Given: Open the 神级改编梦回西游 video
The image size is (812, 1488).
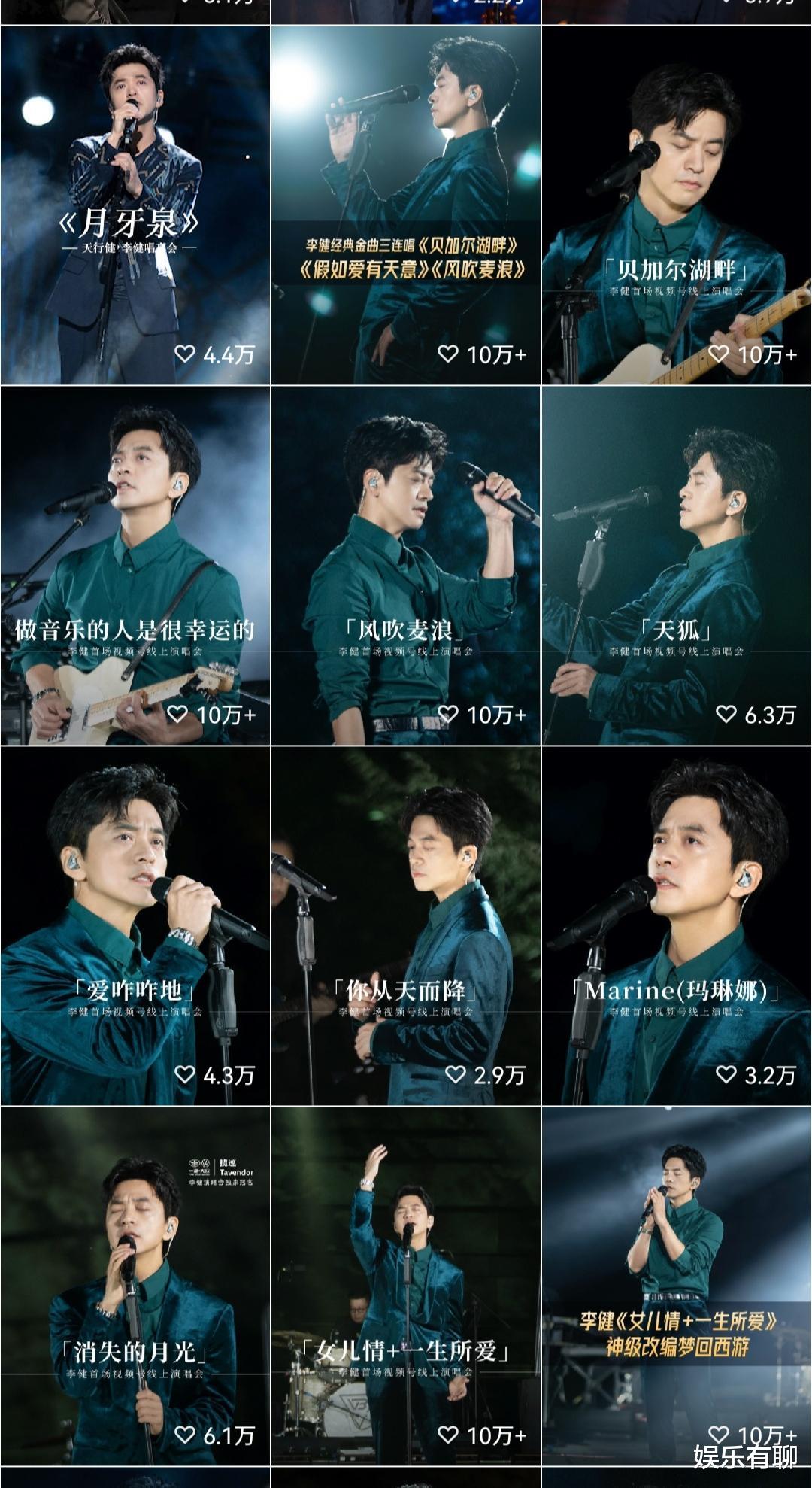Looking at the screenshot, I should (677, 1286).
